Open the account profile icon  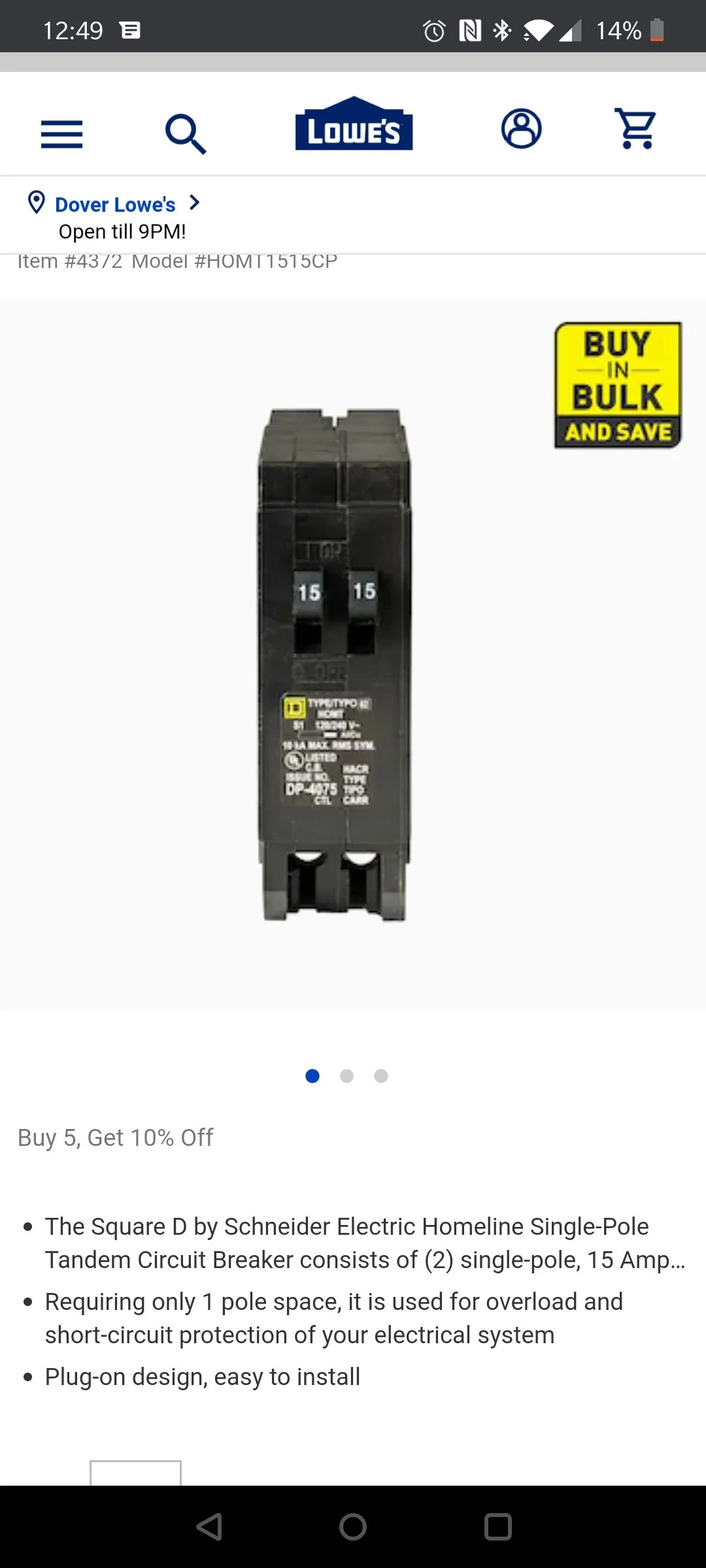(521, 129)
